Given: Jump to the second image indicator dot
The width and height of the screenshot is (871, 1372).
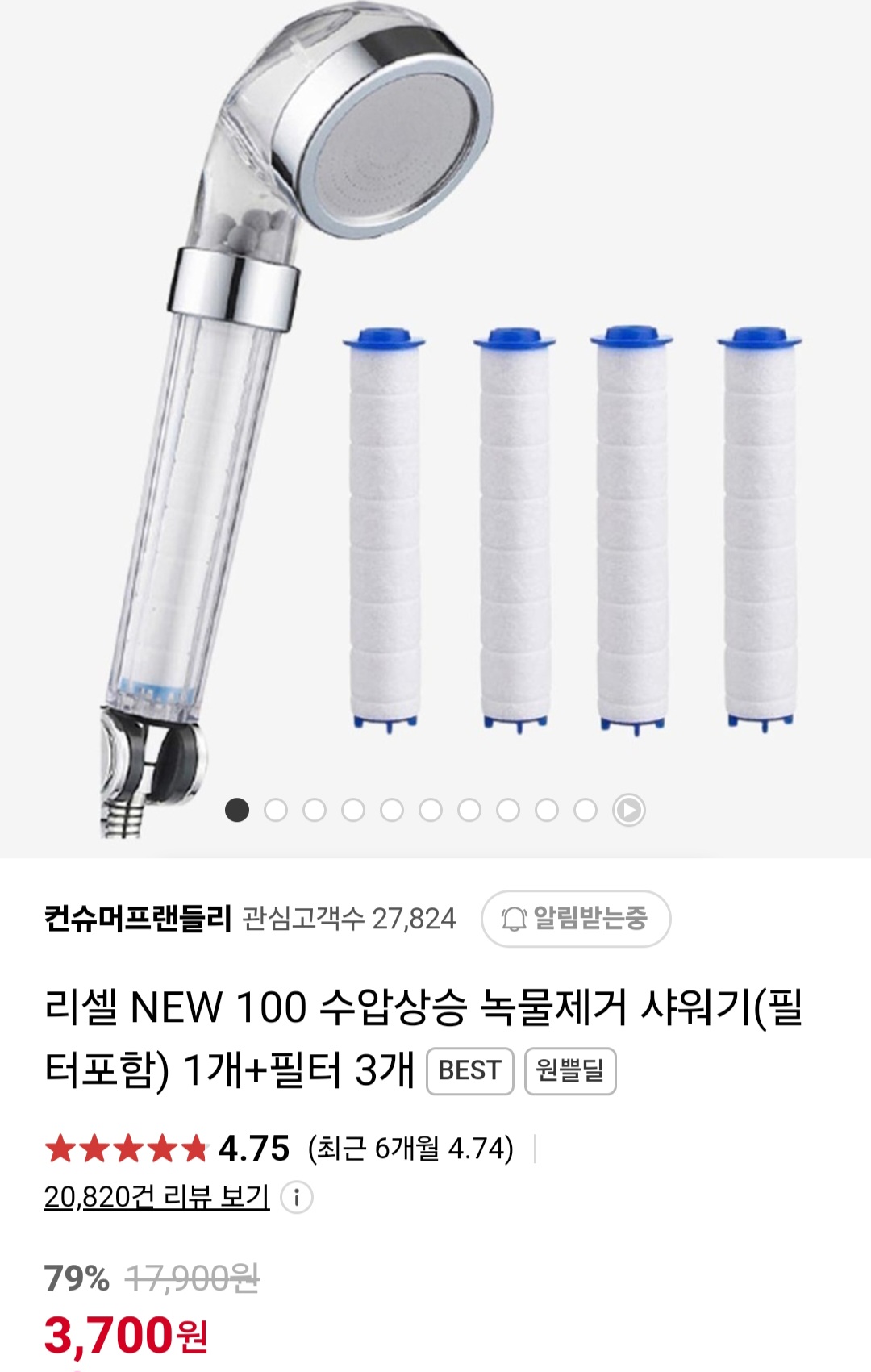Looking at the screenshot, I should 276,810.
